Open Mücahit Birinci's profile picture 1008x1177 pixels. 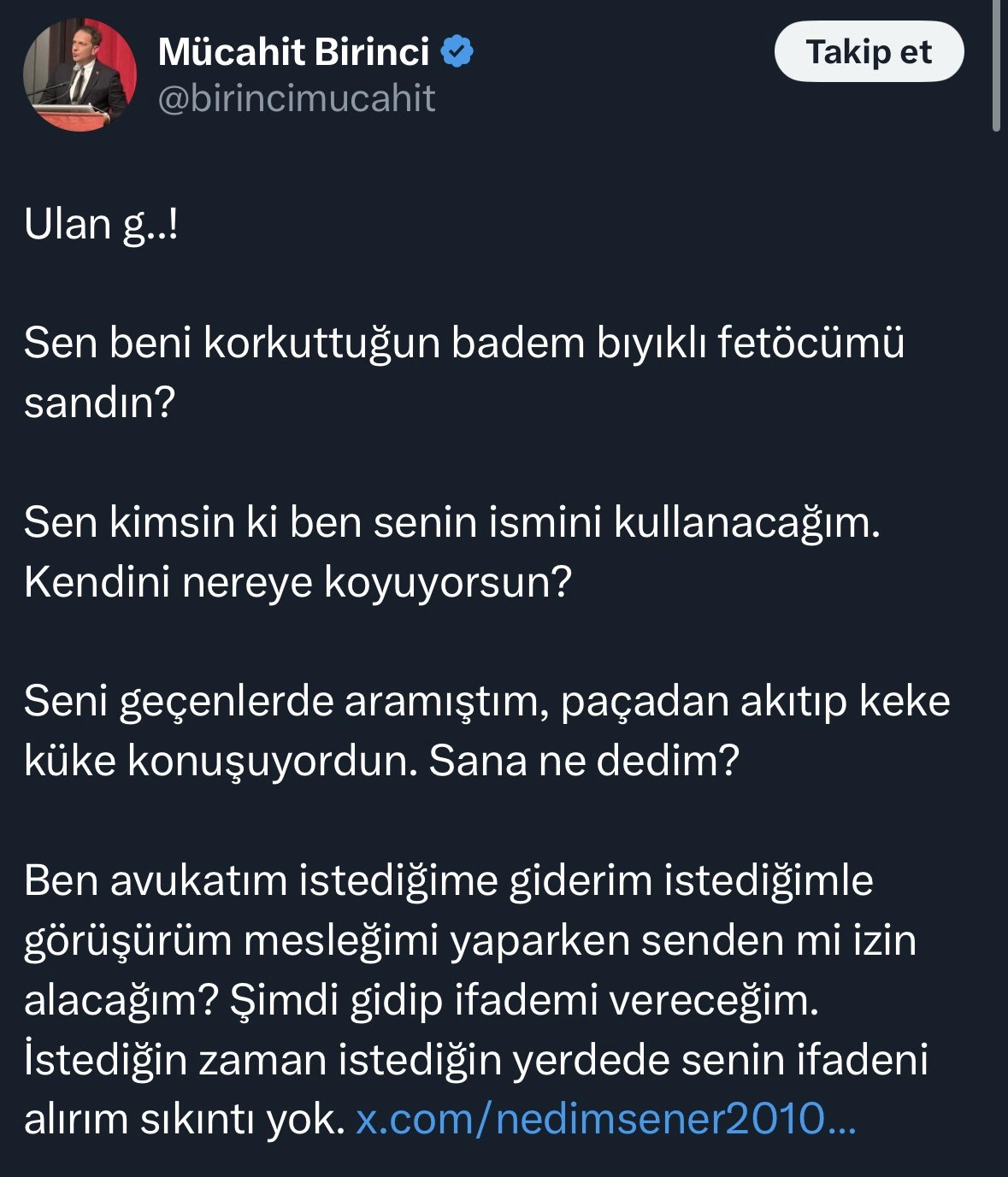point(80,75)
